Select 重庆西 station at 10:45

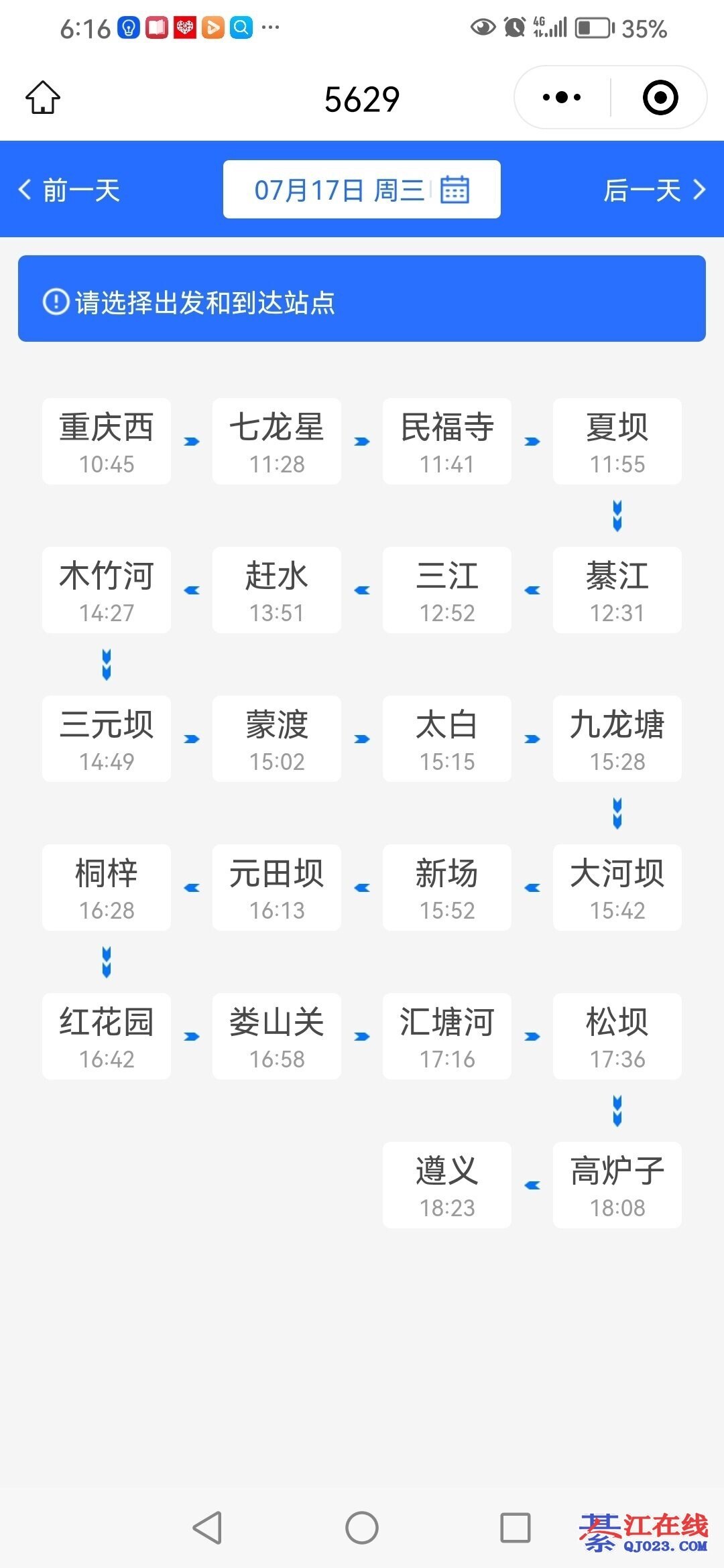pyautogui.click(x=107, y=442)
